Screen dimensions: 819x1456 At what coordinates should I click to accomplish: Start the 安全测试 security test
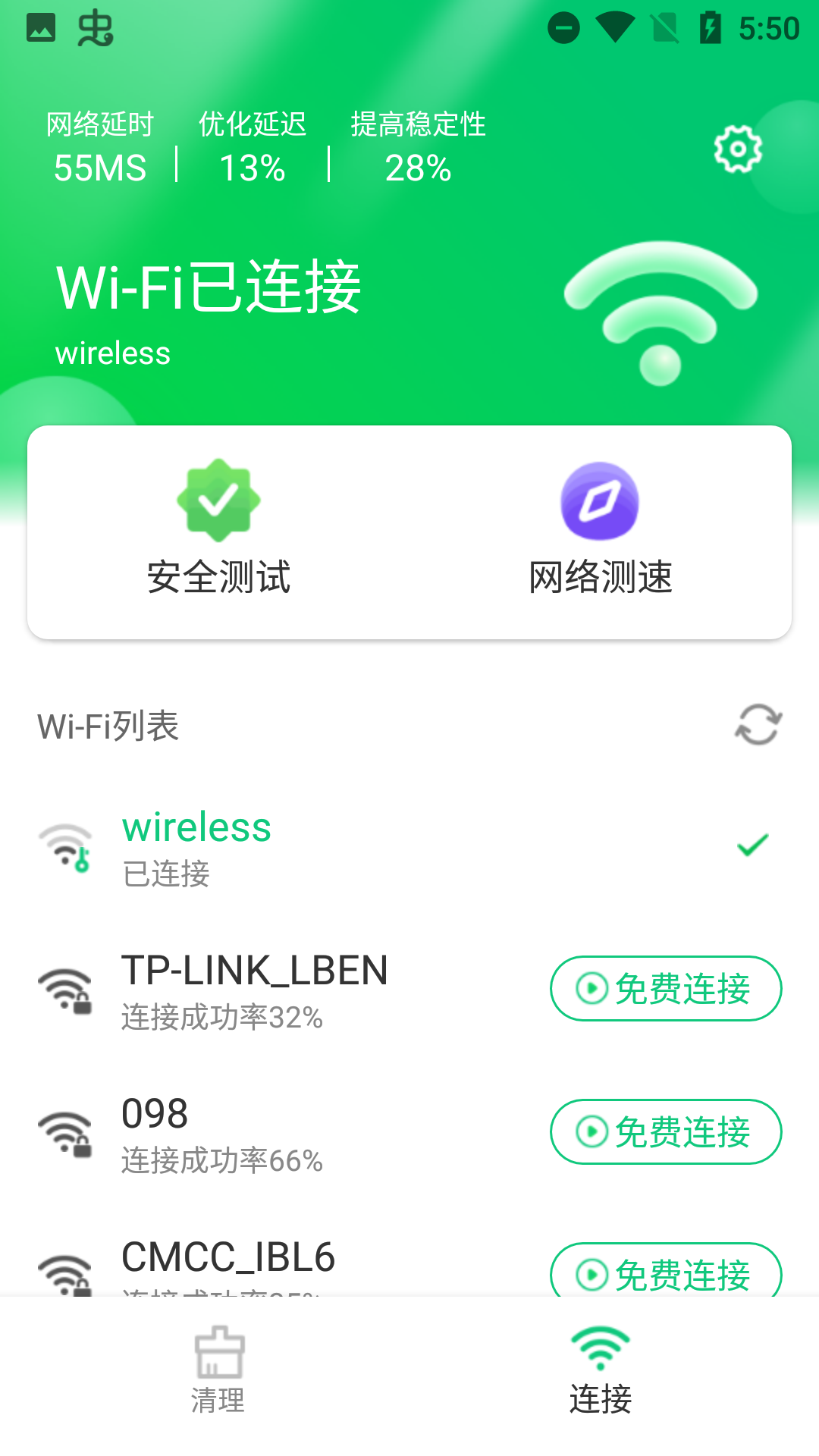click(x=218, y=529)
